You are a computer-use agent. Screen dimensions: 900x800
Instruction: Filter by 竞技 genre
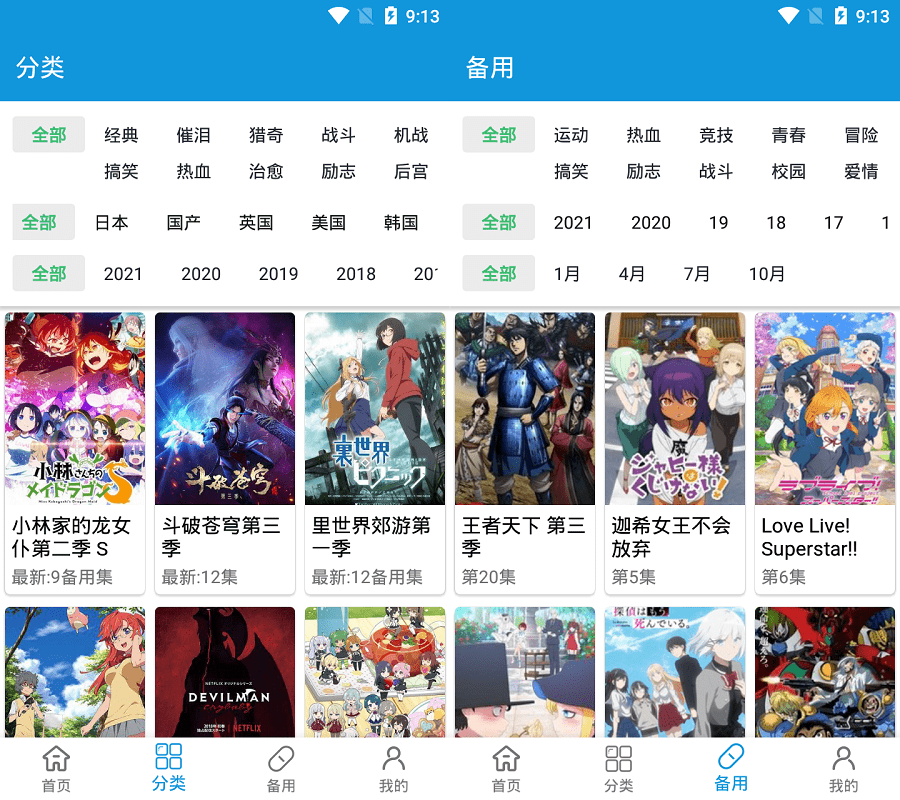[x=716, y=135]
